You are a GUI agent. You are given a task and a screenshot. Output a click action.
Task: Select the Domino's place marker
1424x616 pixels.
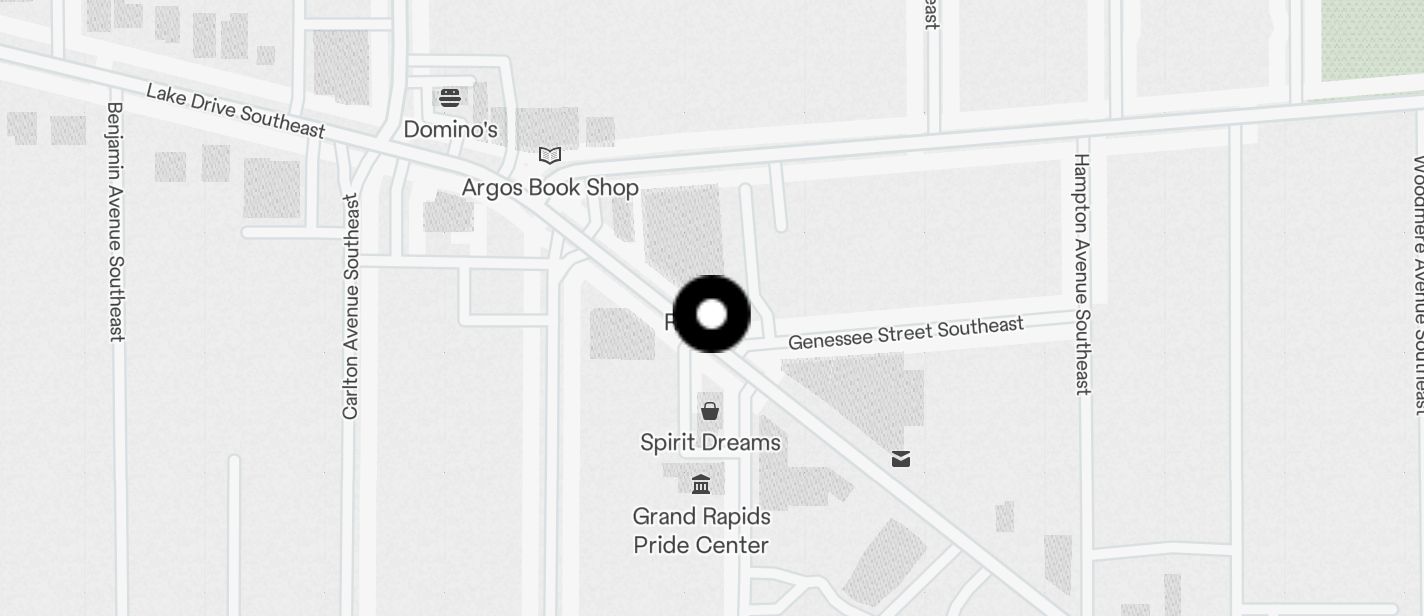[x=450, y=98]
